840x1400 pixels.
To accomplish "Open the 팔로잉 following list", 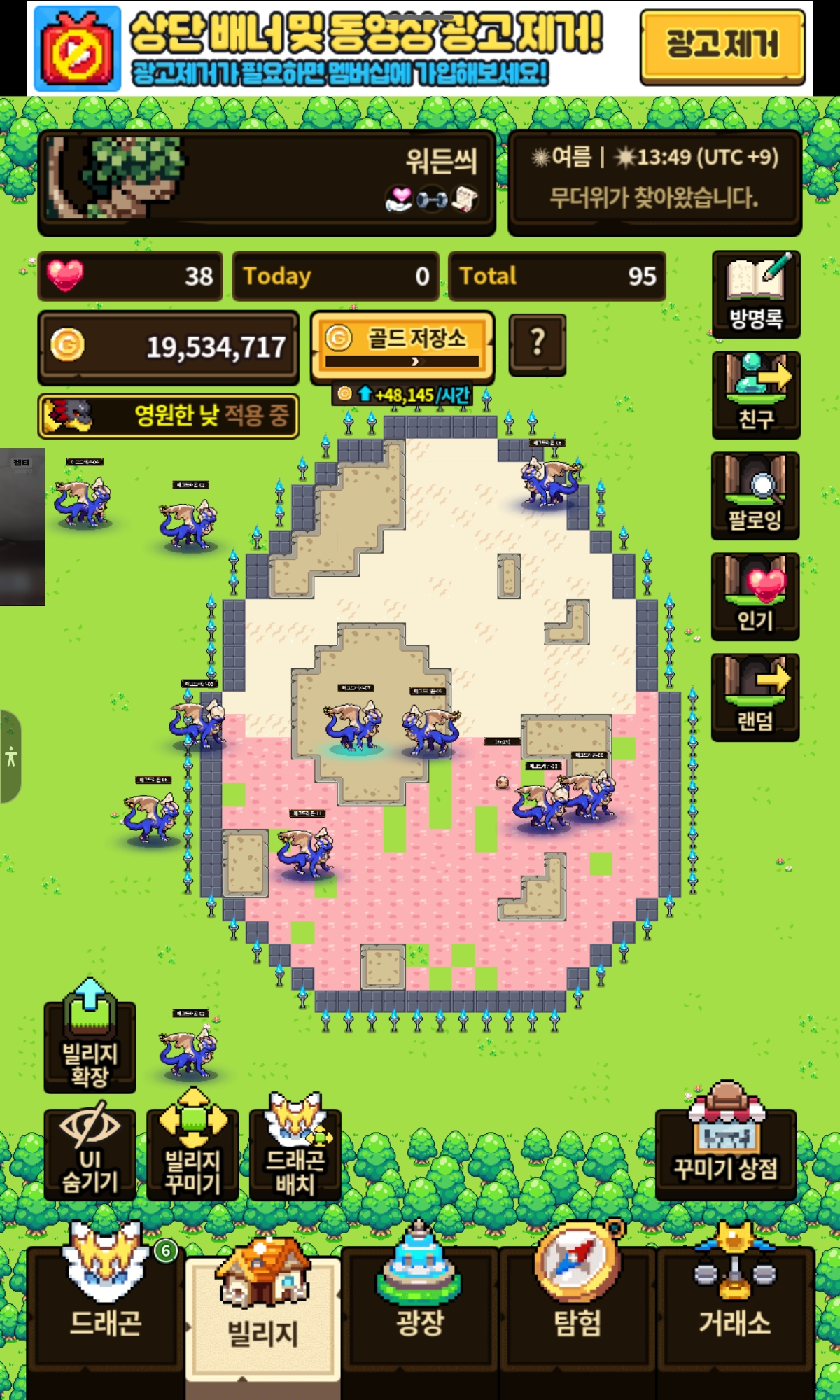I will click(x=755, y=496).
